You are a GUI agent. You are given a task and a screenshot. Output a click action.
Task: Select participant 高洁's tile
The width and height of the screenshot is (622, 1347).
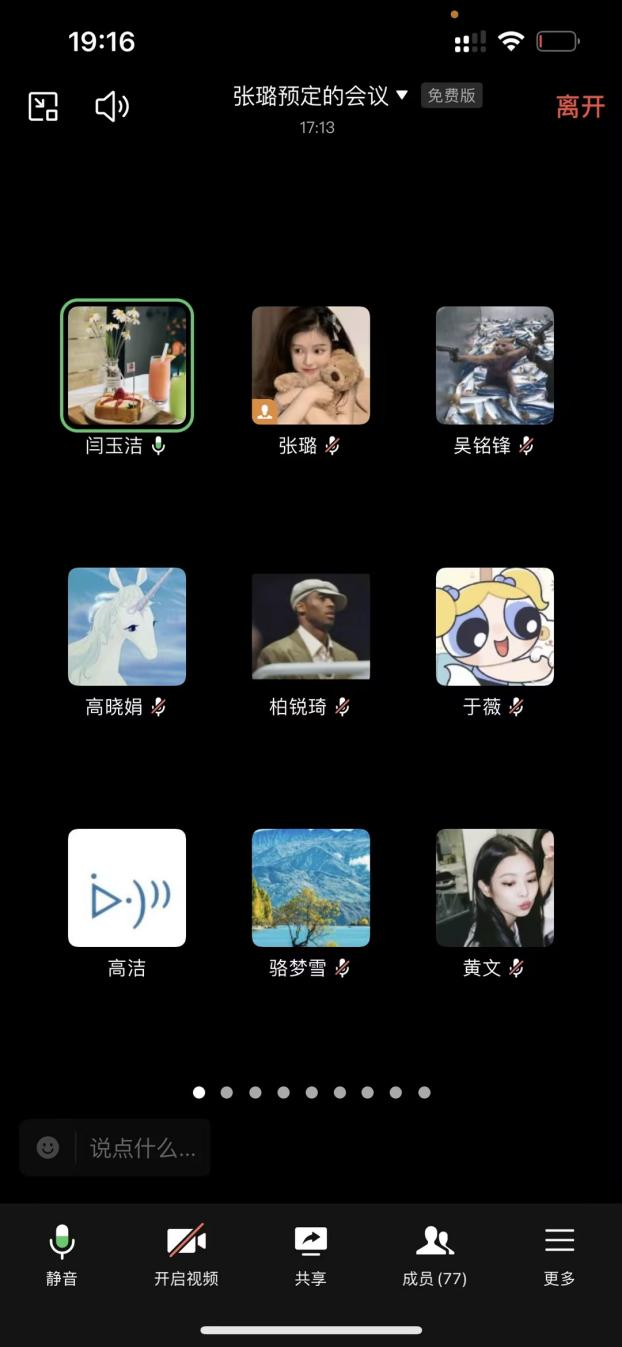(127, 888)
